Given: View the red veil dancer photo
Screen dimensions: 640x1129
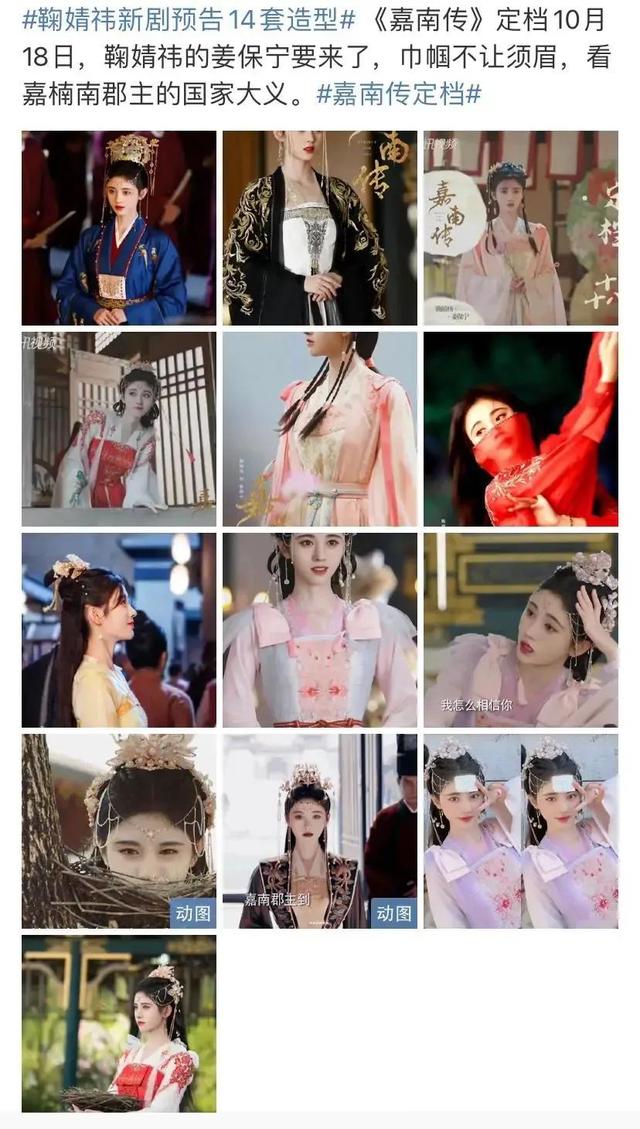Looking at the screenshot, I should 520,429.
